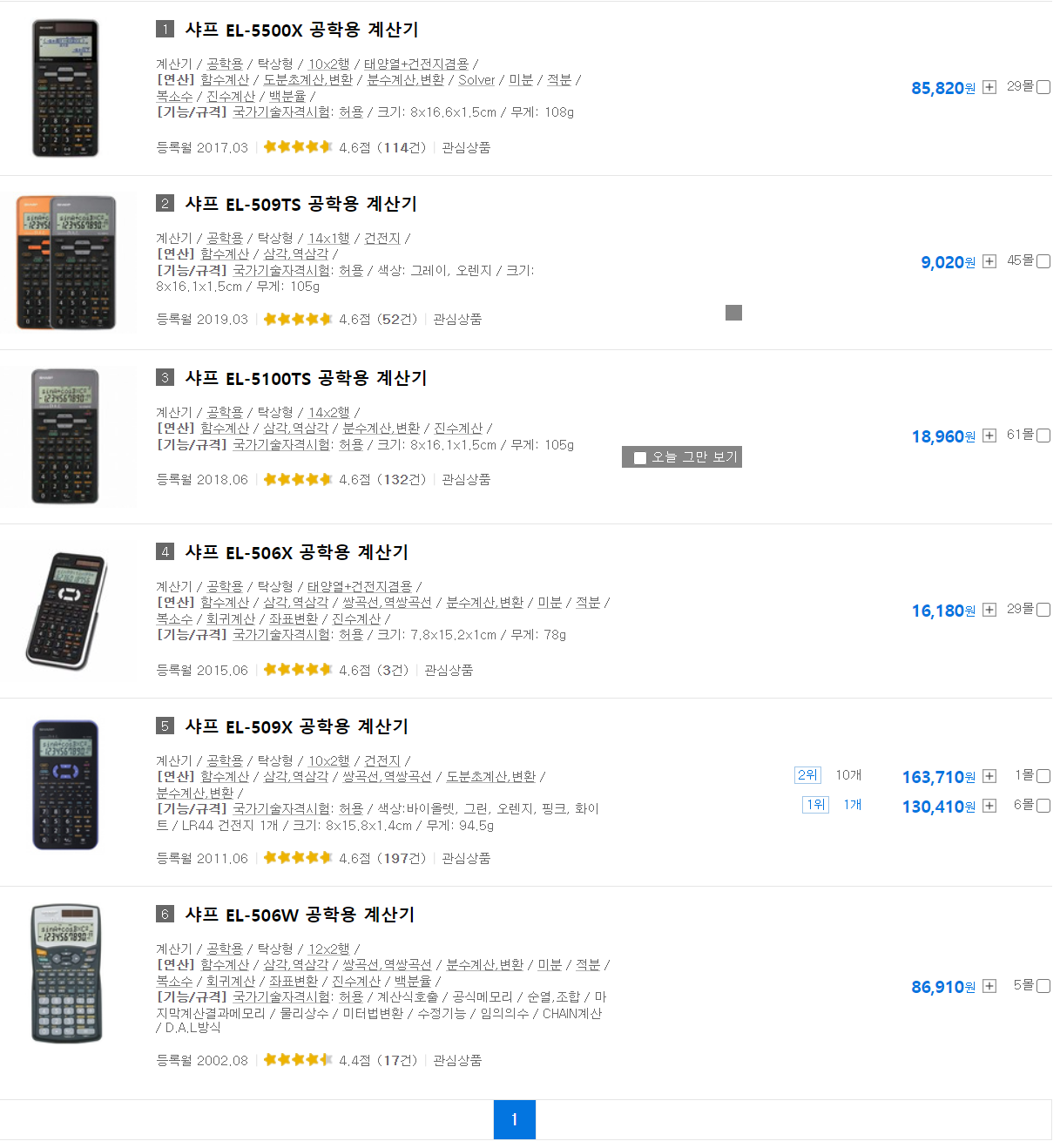
Task: Check the box next to 130,410원
Action: pos(1043,806)
